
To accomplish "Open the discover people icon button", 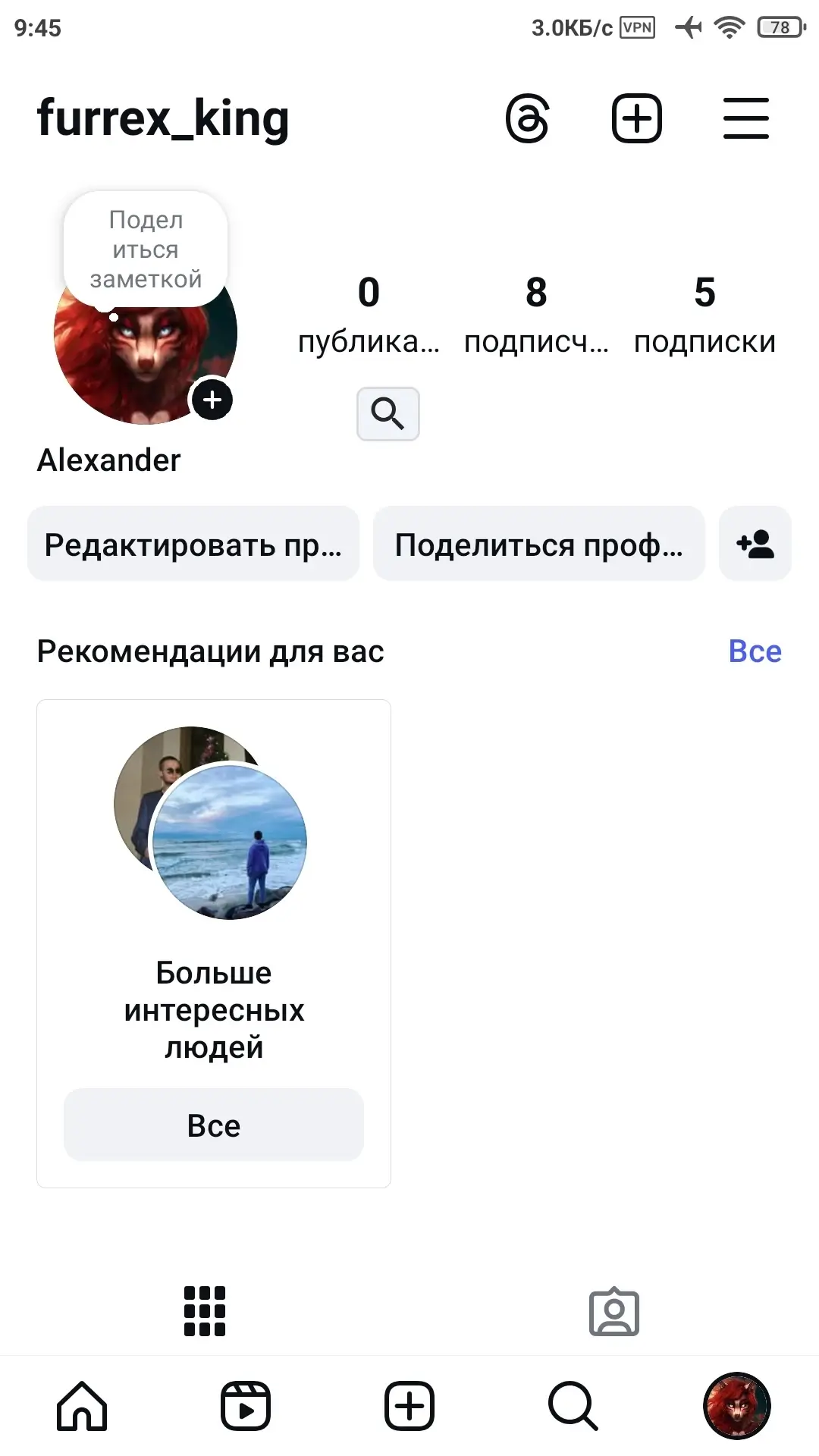I will point(755,544).
